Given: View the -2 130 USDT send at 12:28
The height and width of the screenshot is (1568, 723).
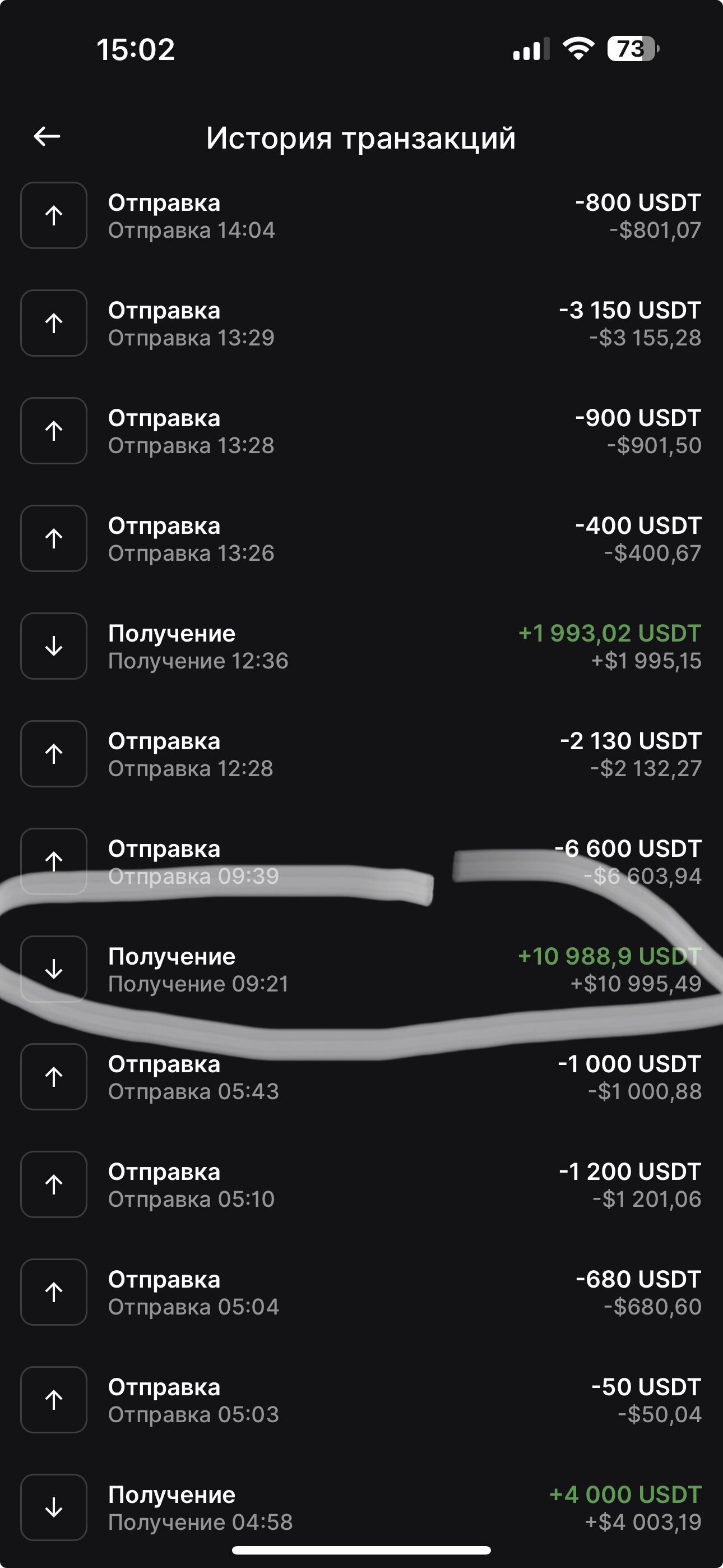Looking at the screenshot, I should (361, 754).
